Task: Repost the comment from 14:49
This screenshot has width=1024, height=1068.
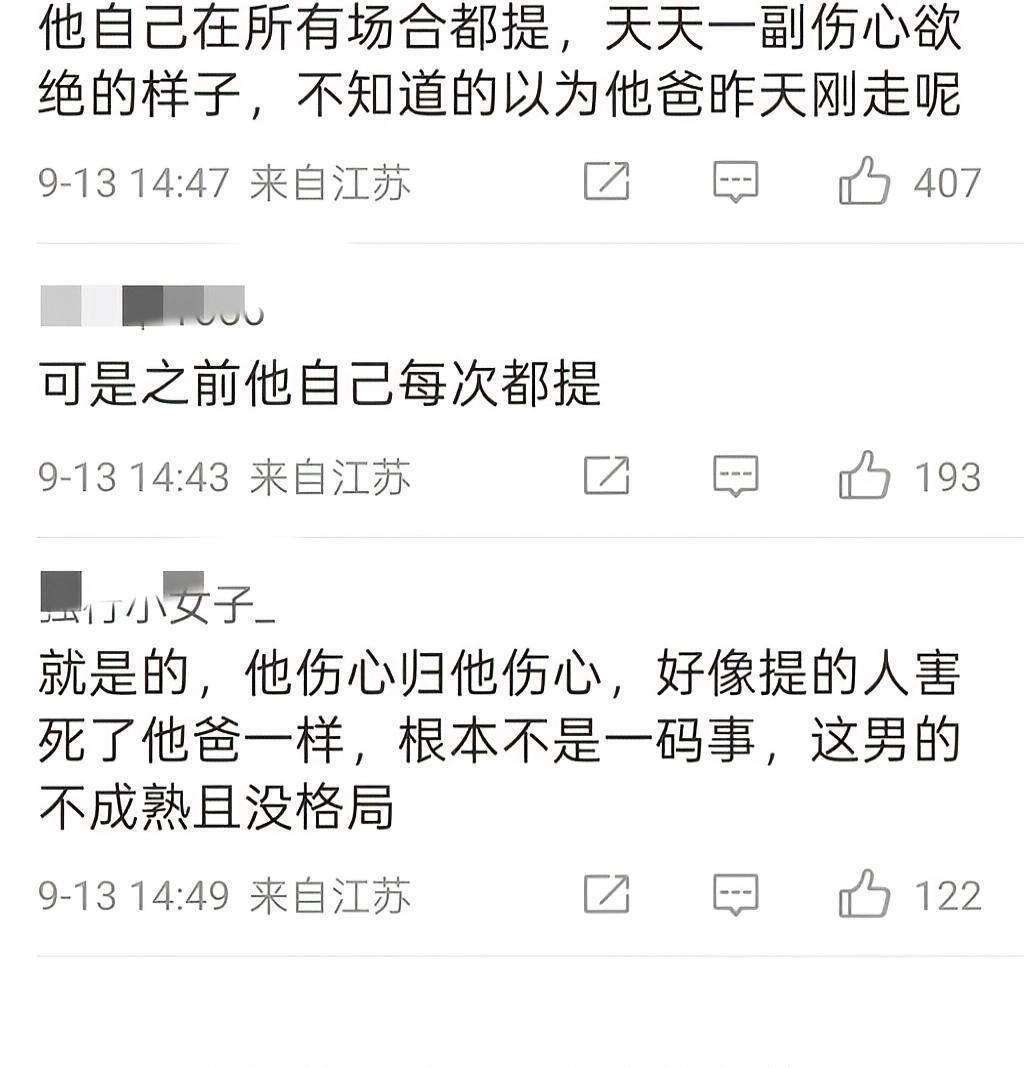Action: (607, 894)
